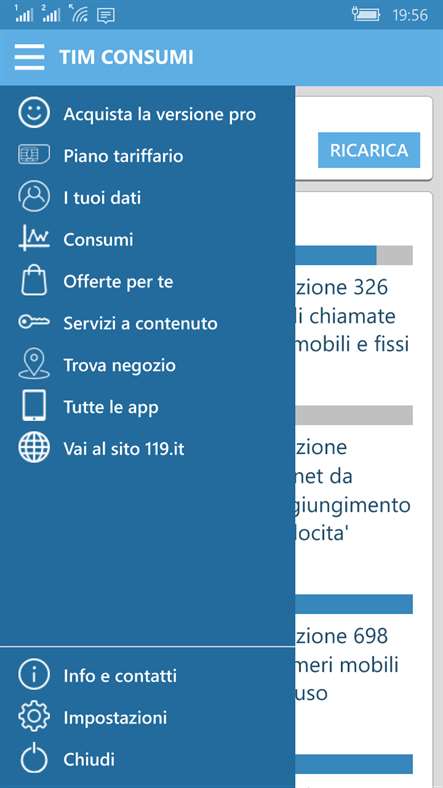Screen dimensions: 443x788
Task: Open Trova negozio
Action: pos(148,365)
